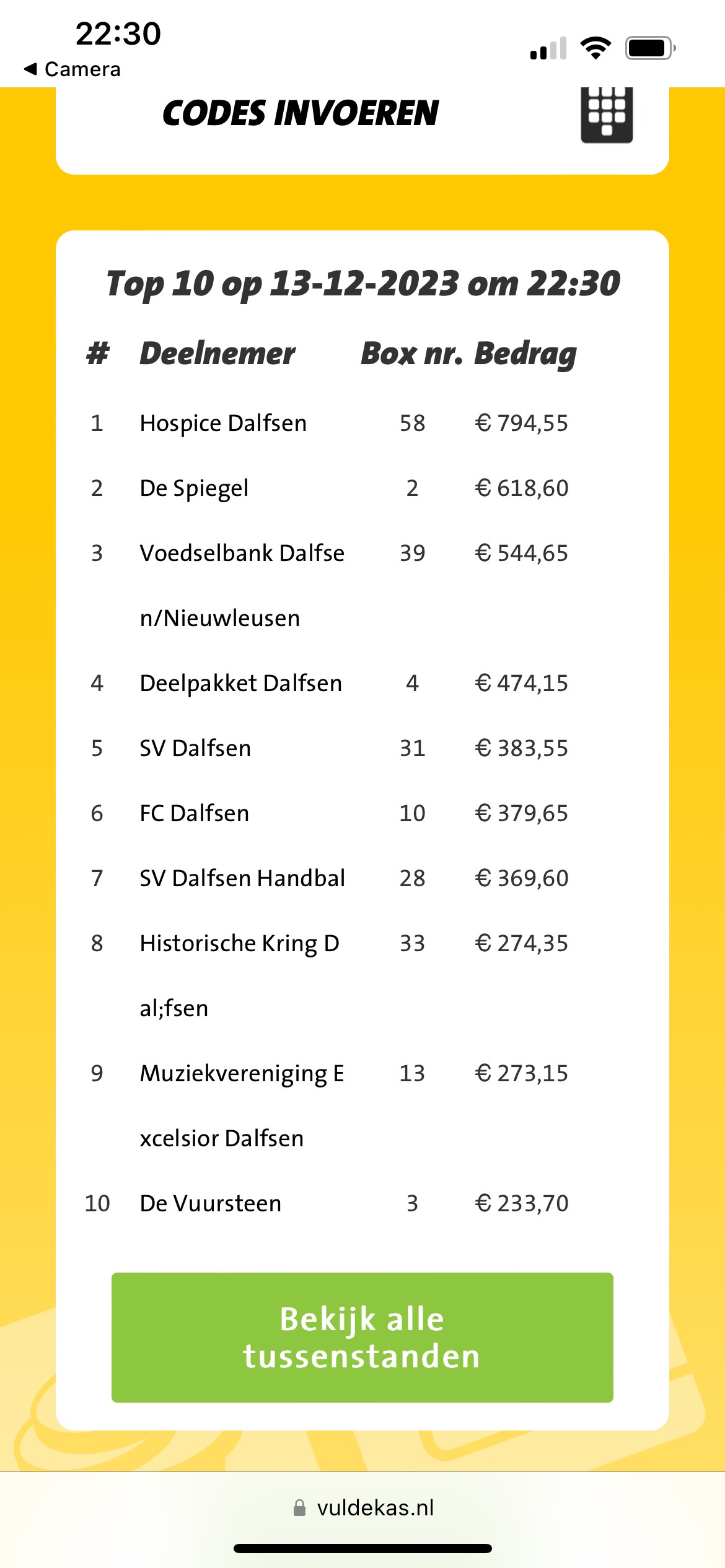Tap the vuldekas.nl address bar
Image resolution: width=725 pixels, height=1568 pixels.
pyautogui.click(x=363, y=1507)
